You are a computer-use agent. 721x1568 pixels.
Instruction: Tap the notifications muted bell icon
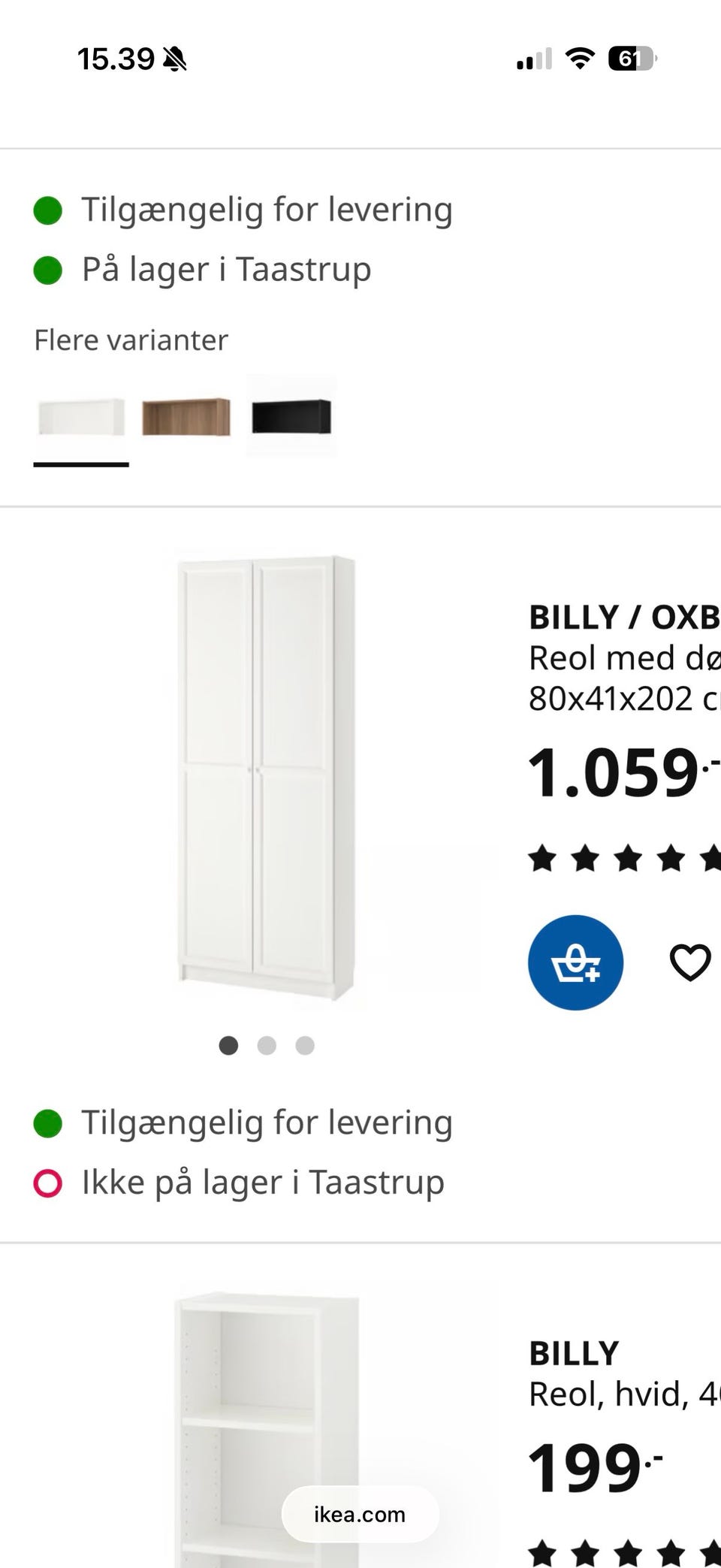click(173, 59)
